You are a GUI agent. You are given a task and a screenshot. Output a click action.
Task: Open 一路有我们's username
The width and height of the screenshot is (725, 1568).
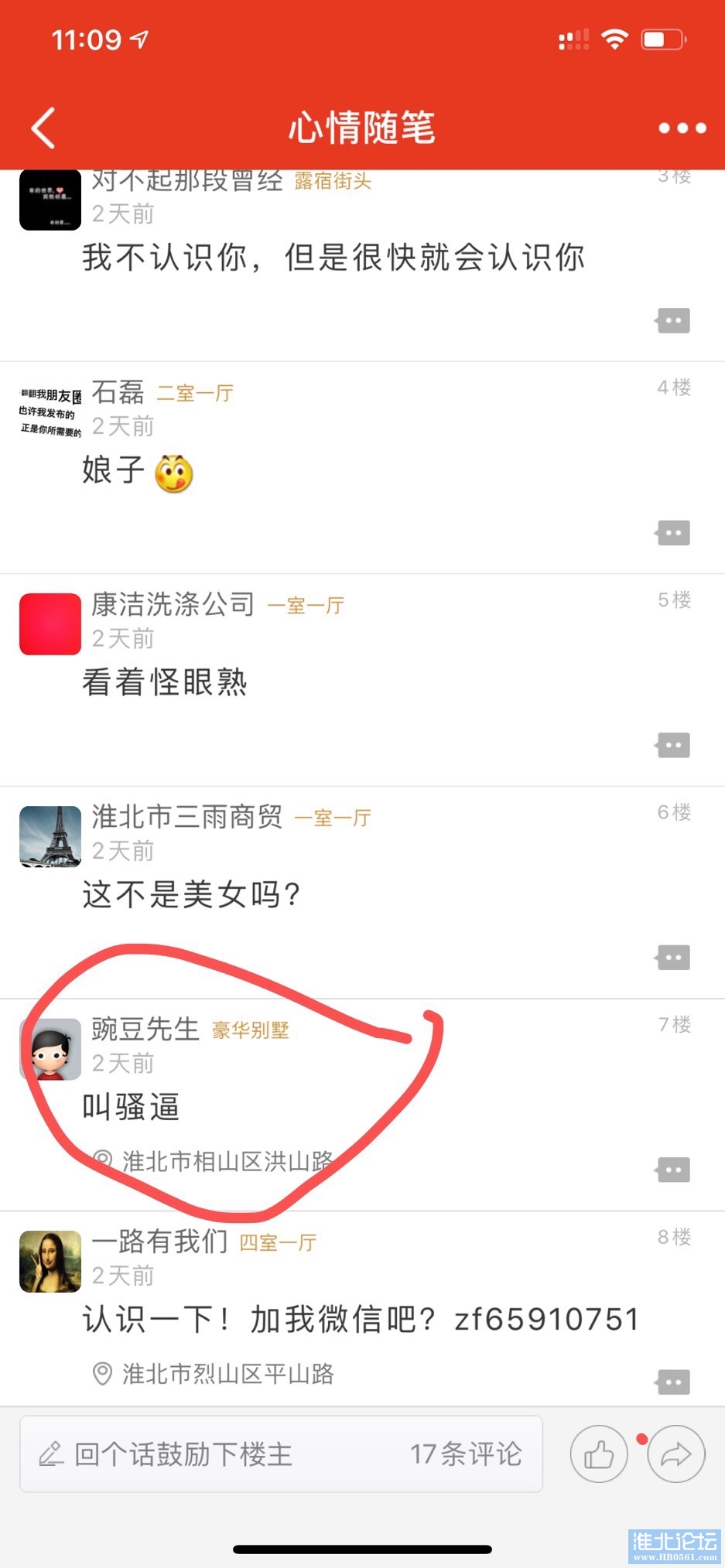159,1241
